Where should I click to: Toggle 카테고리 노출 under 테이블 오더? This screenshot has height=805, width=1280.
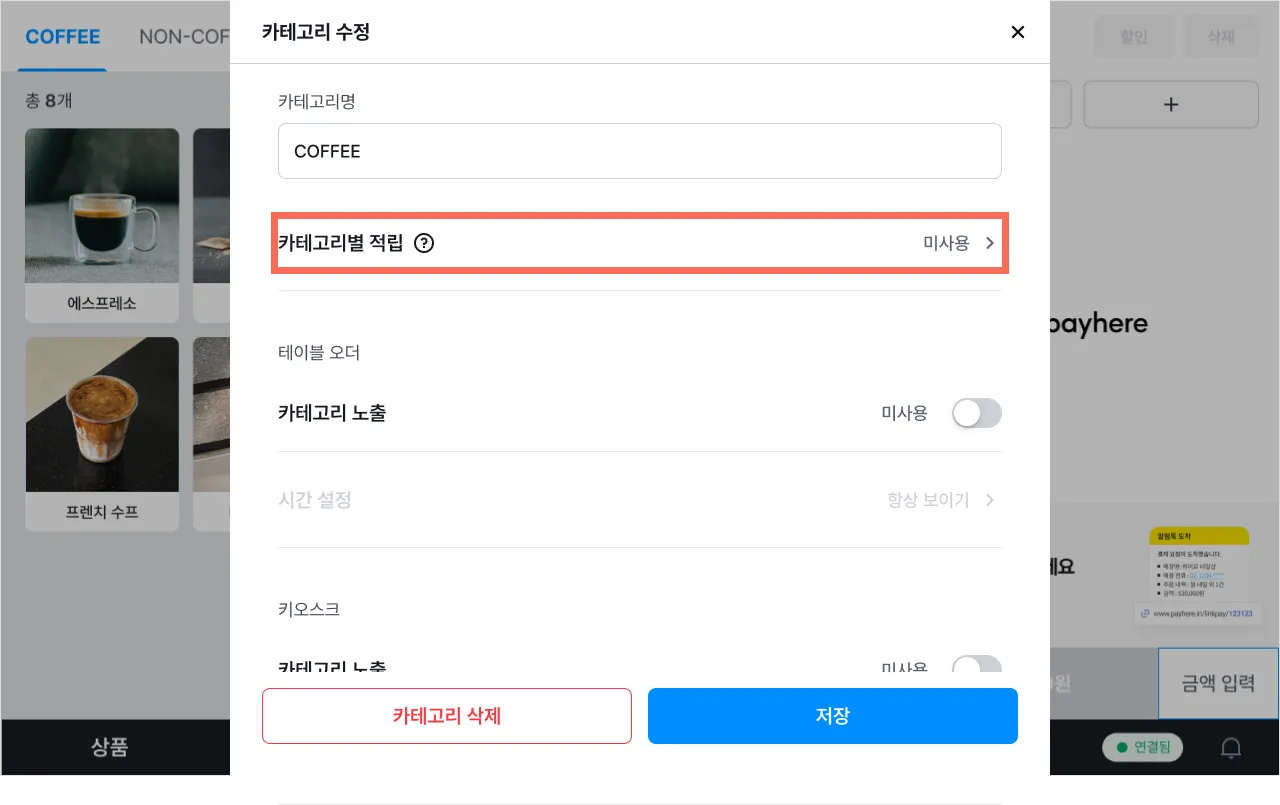click(x=976, y=413)
